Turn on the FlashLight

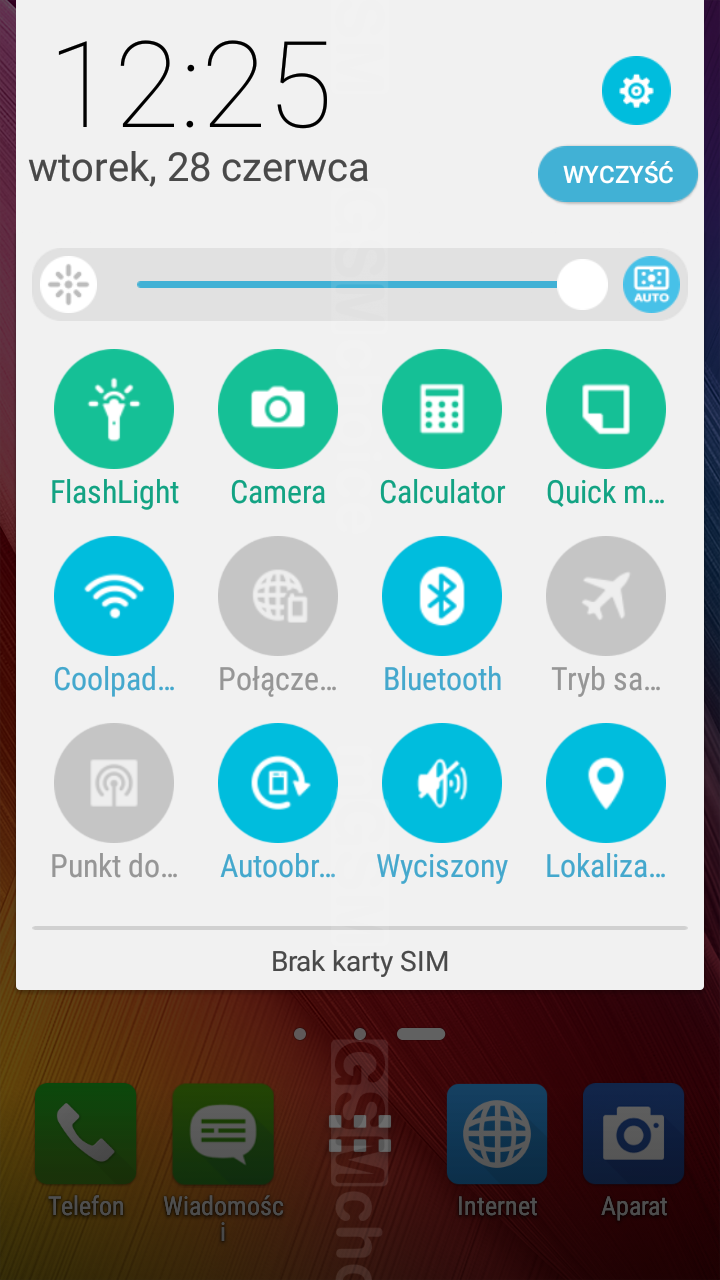(114, 409)
